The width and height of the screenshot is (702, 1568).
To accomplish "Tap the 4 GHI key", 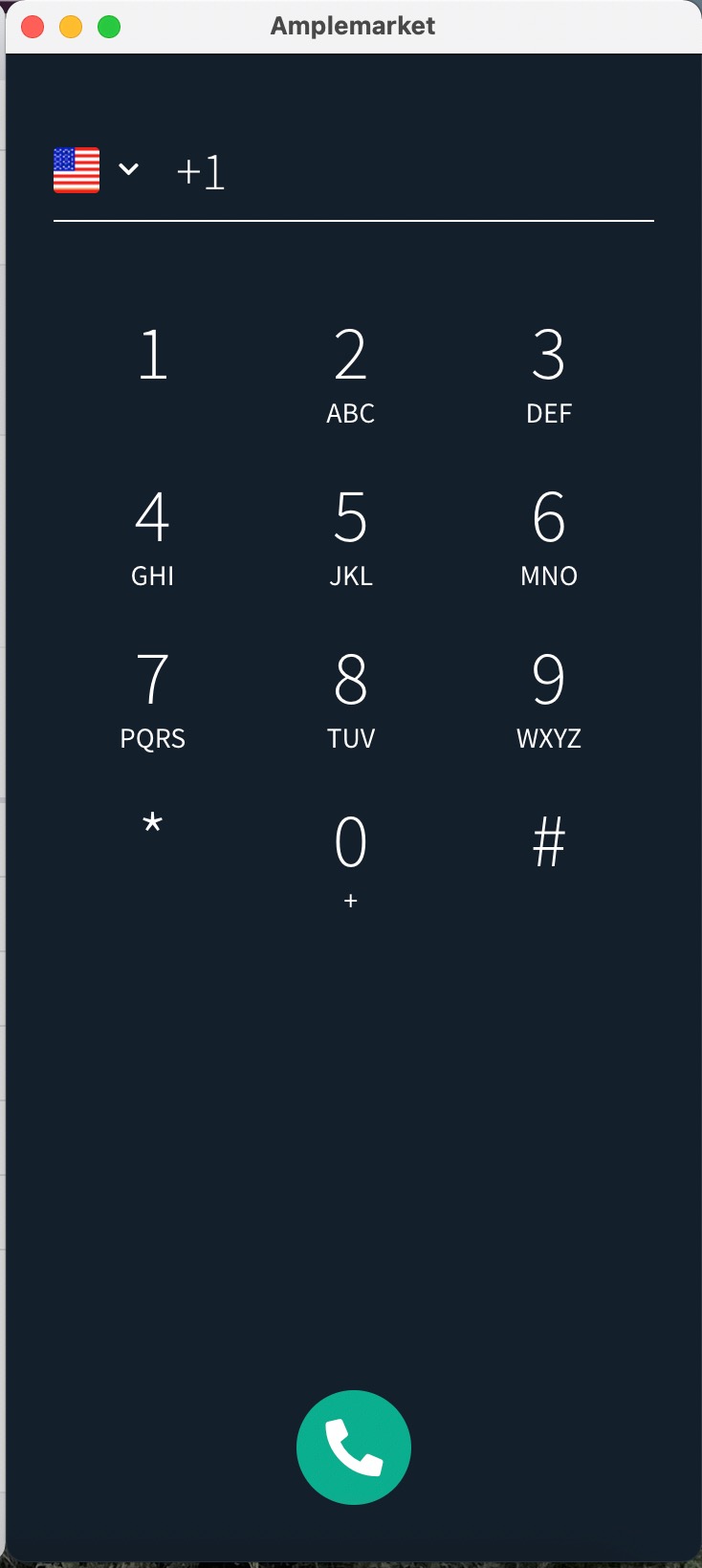I will 153,537.
